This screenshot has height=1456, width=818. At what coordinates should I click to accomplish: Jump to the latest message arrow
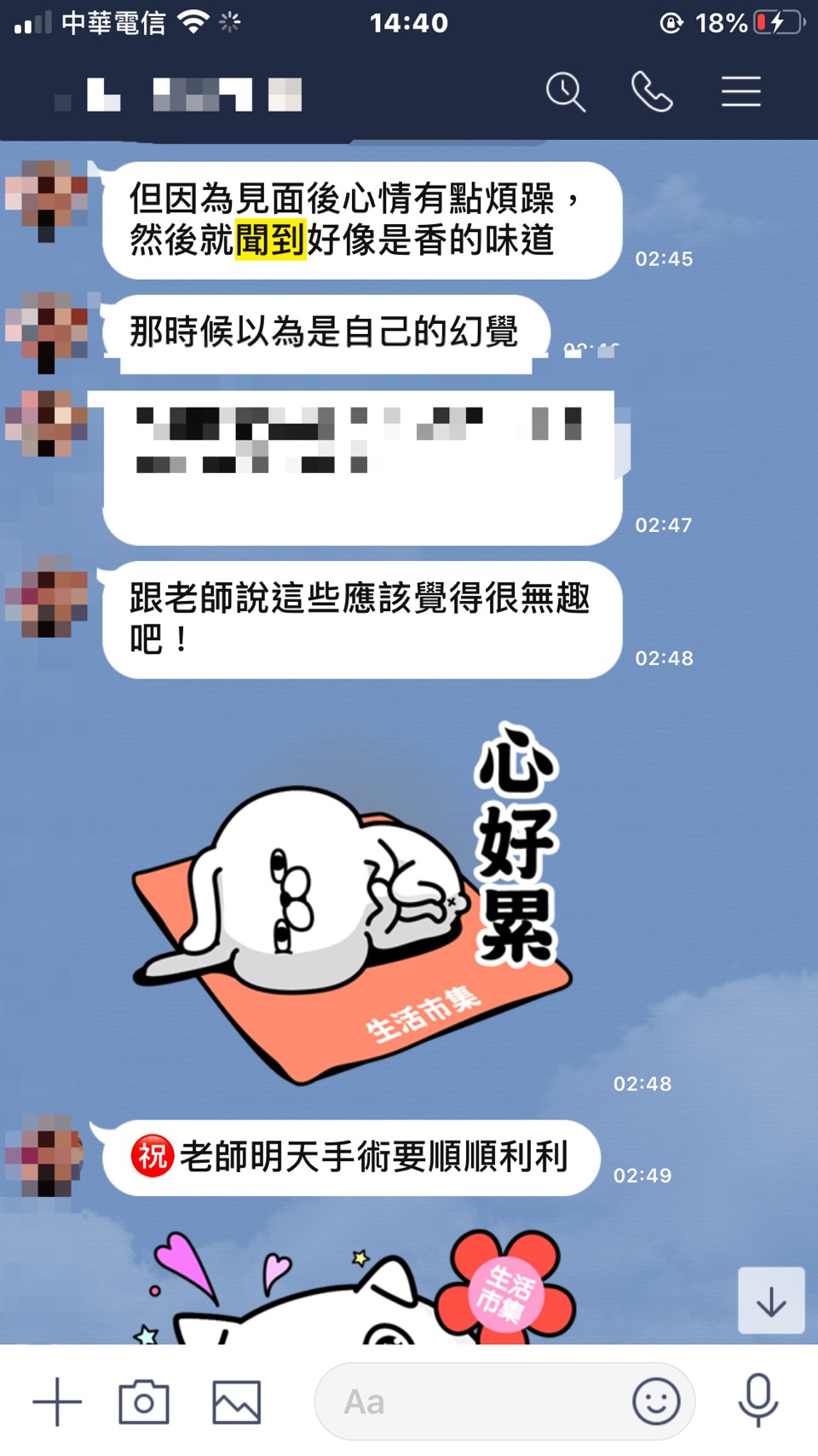tap(771, 1301)
